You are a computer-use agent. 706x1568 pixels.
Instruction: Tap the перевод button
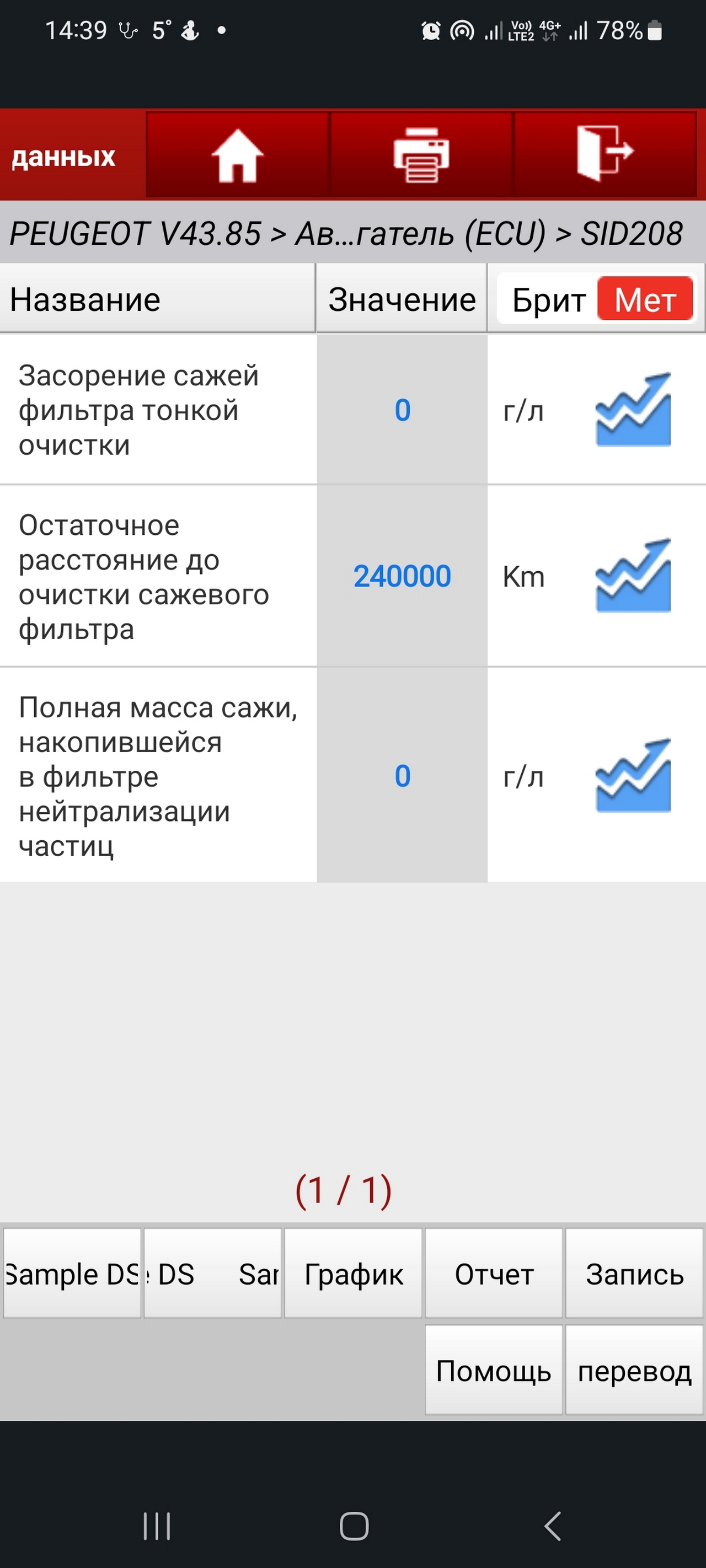[x=634, y=1370]
